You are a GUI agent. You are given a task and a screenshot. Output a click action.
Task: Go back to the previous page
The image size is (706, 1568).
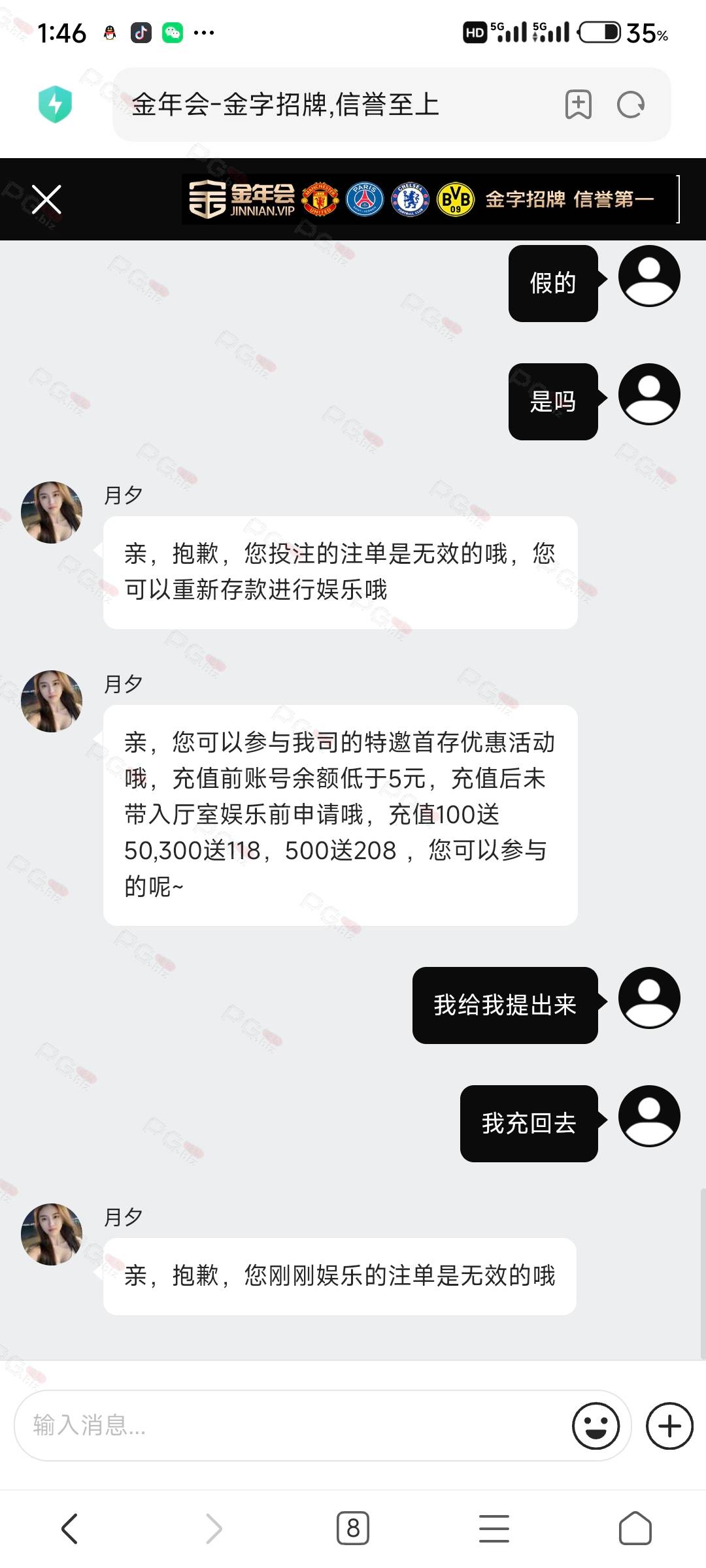pos(69,1529)
